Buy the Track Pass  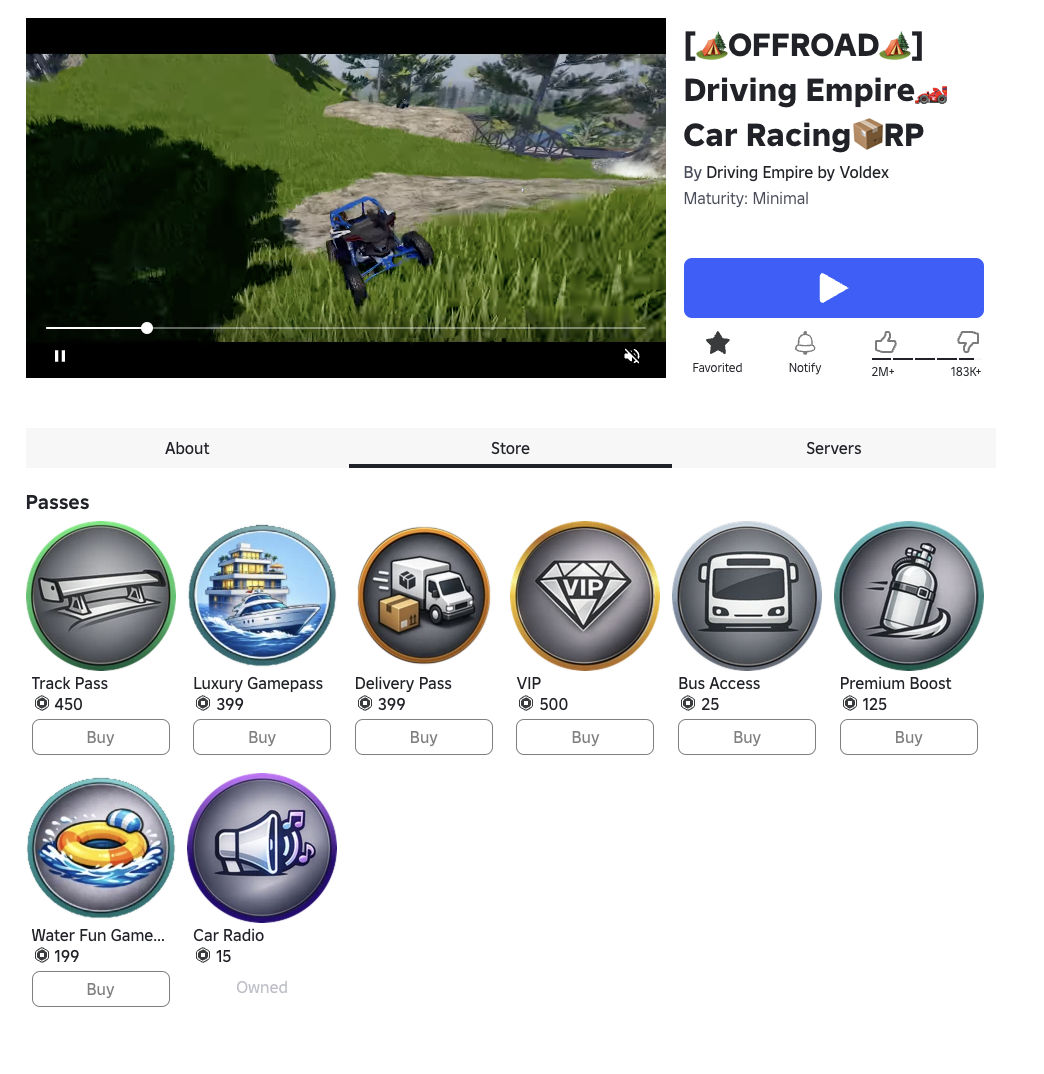[101, 737]
